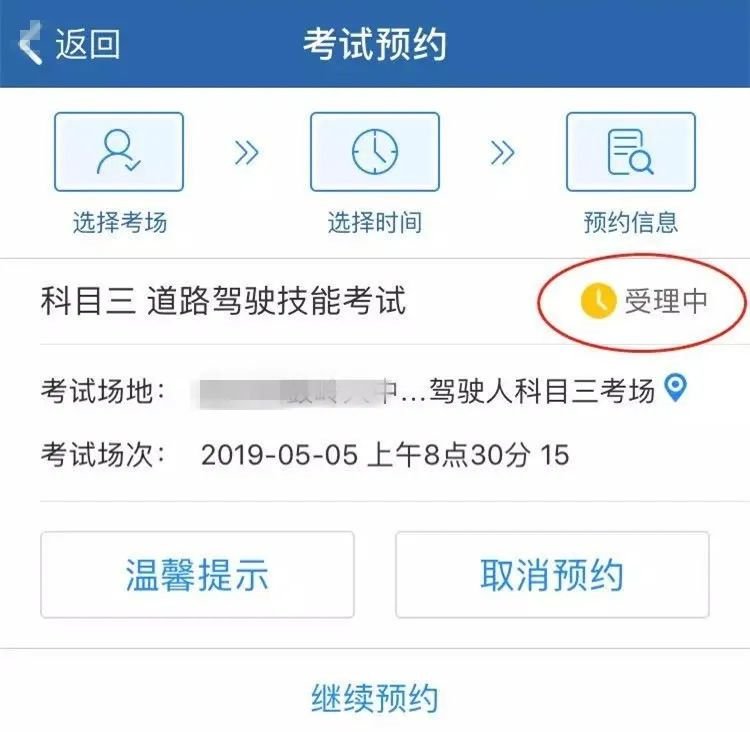Tap 取消预约 to cancel booking
750x732 pixels.
point(552,575)
